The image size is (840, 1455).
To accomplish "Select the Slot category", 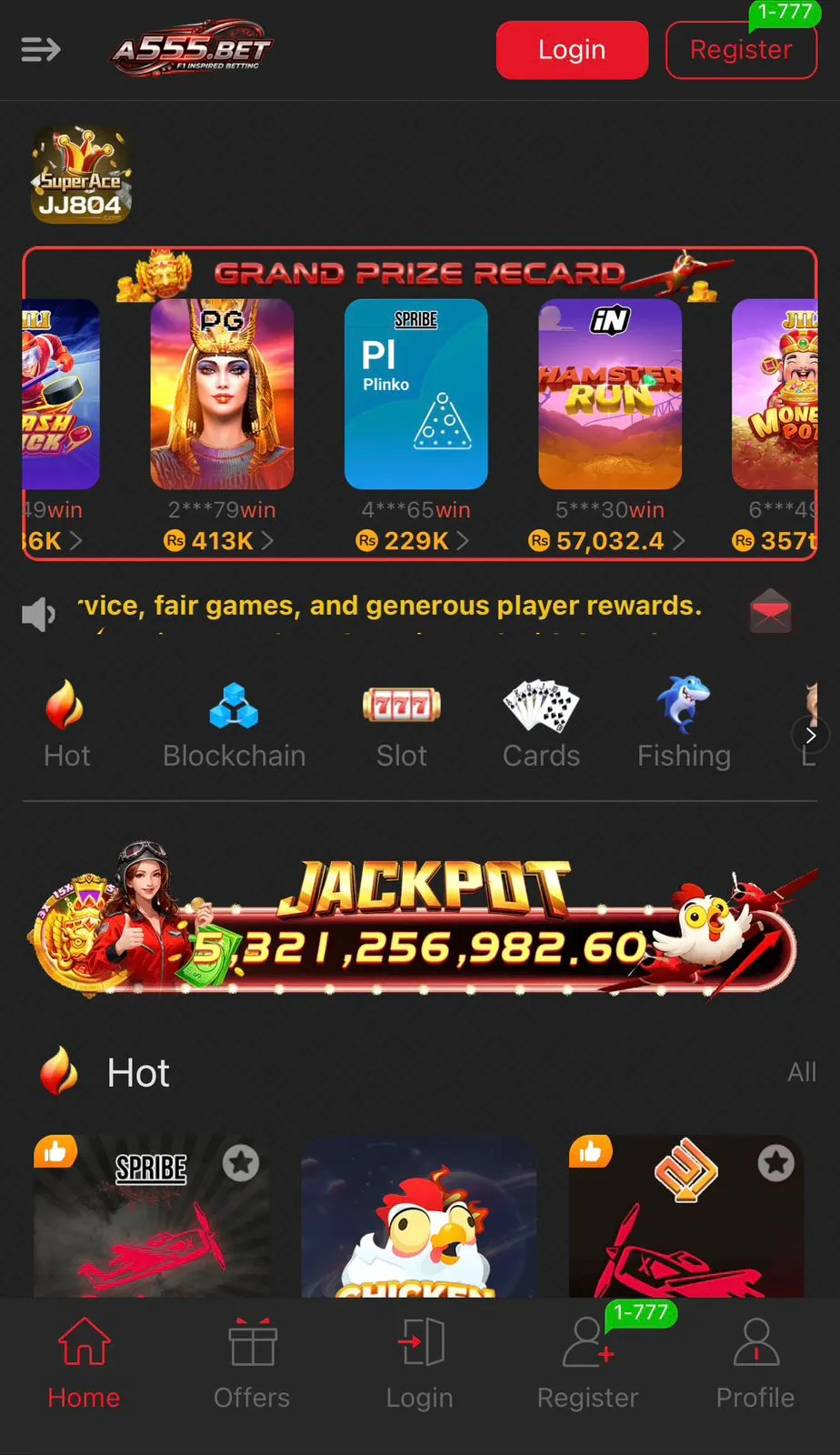I will pos(401,725).
